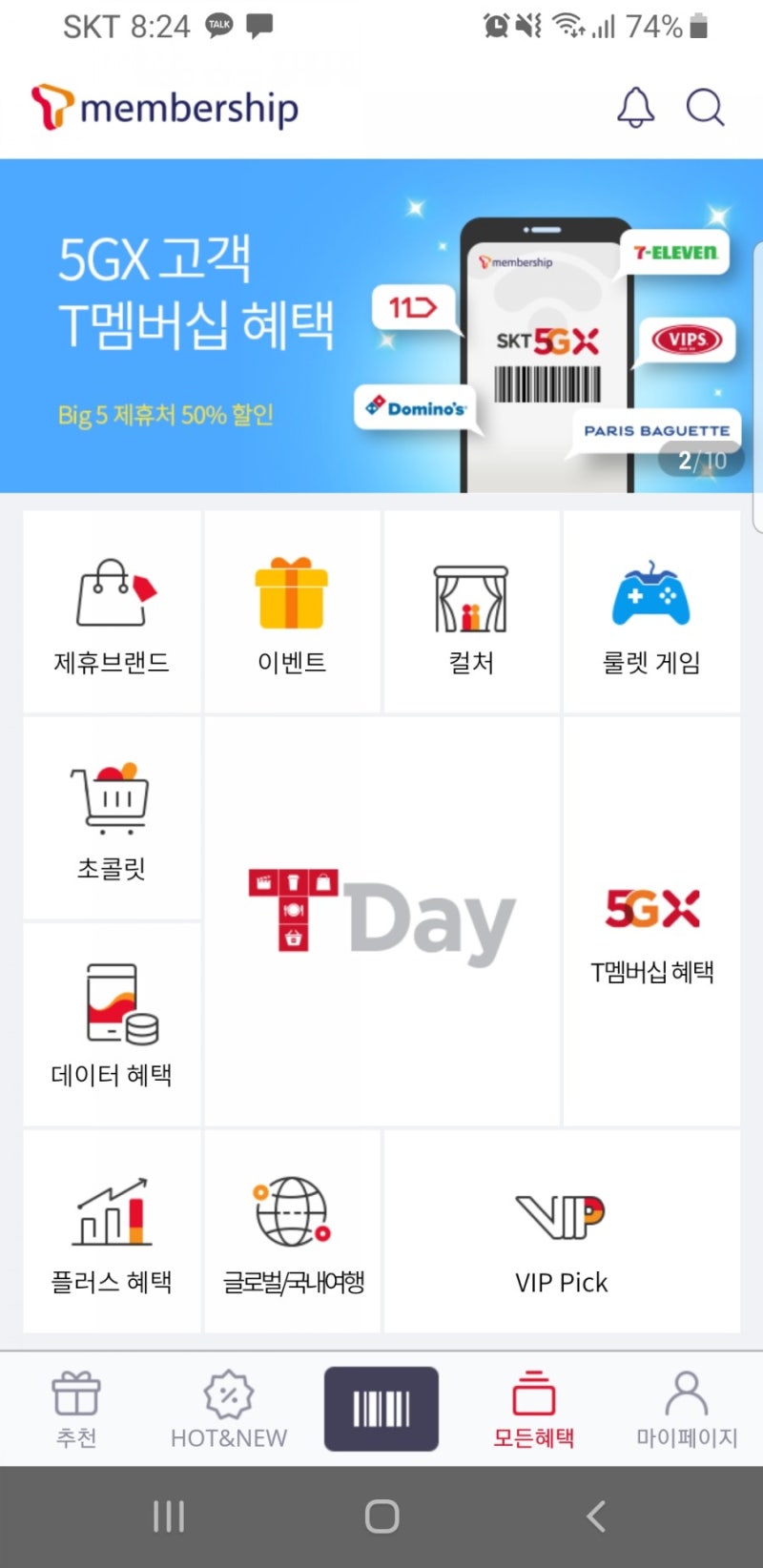Open VIP Pick
The image size is (763, 1568).
[562, 1231]
